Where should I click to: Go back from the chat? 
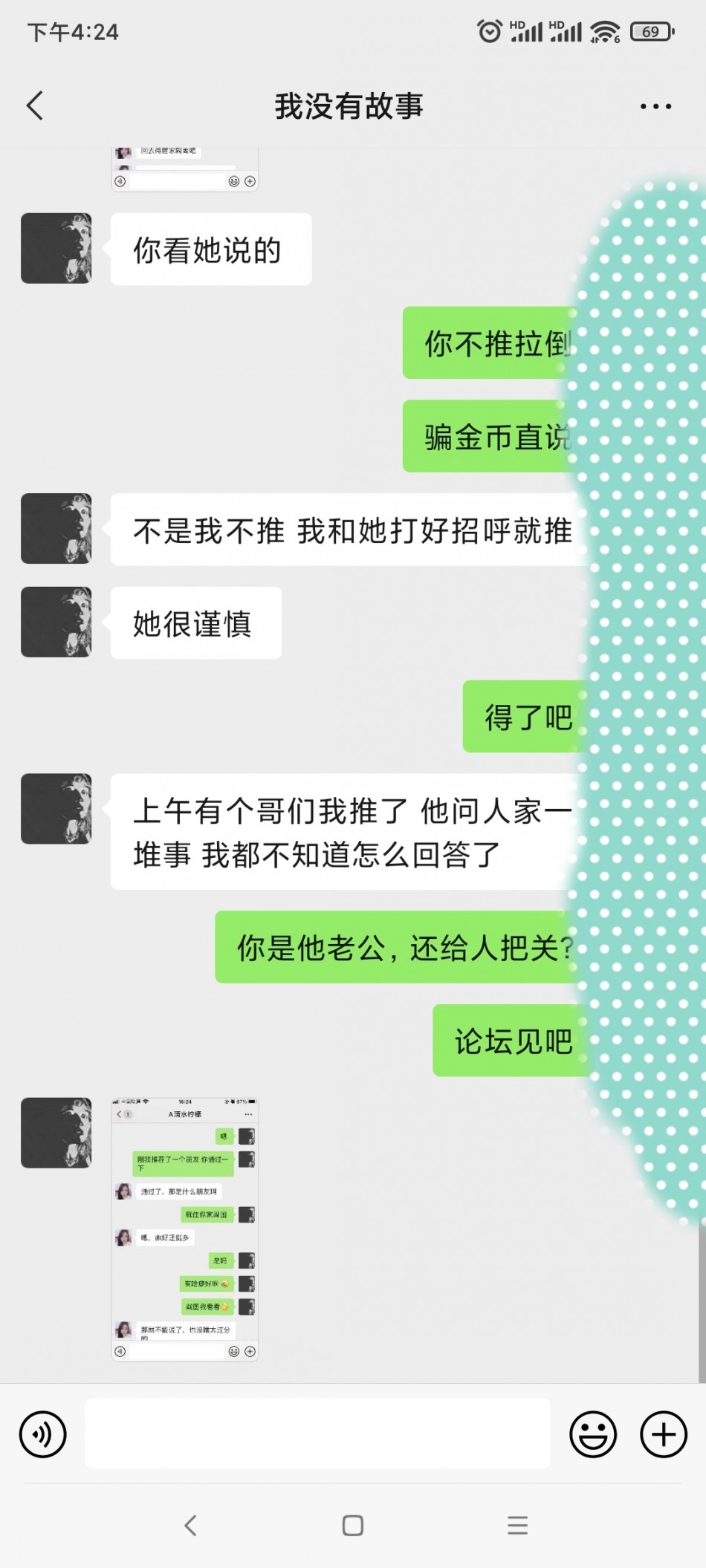[35, 105]
